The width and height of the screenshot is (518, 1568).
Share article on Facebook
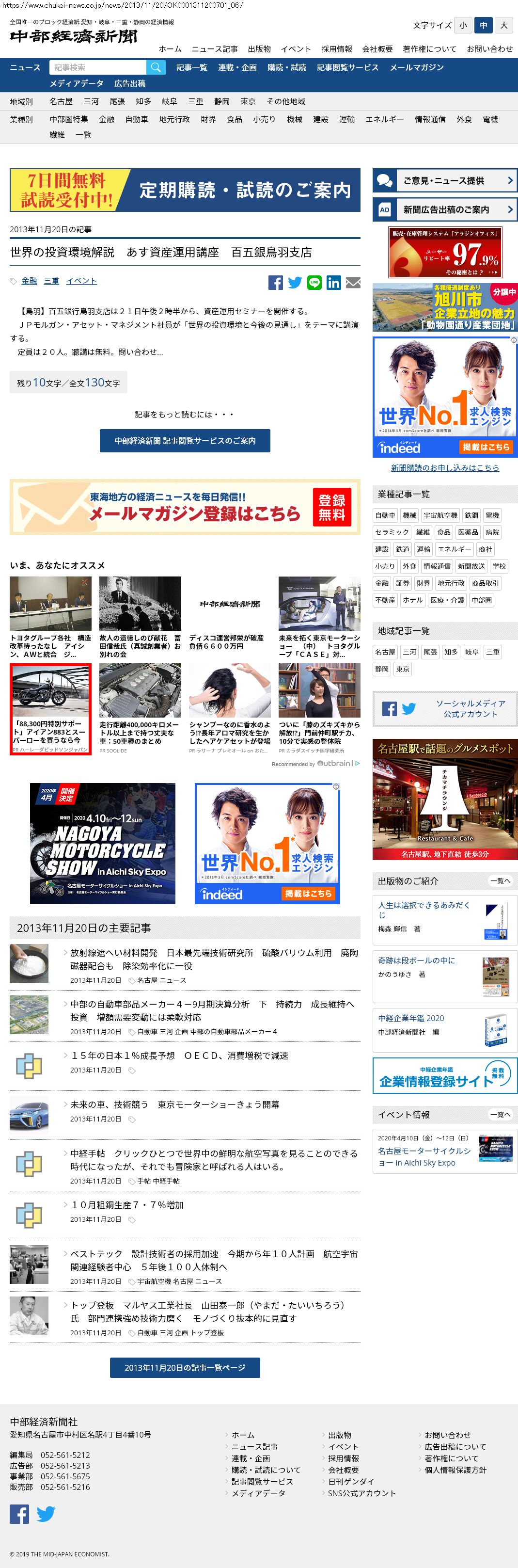pos(275,283)
